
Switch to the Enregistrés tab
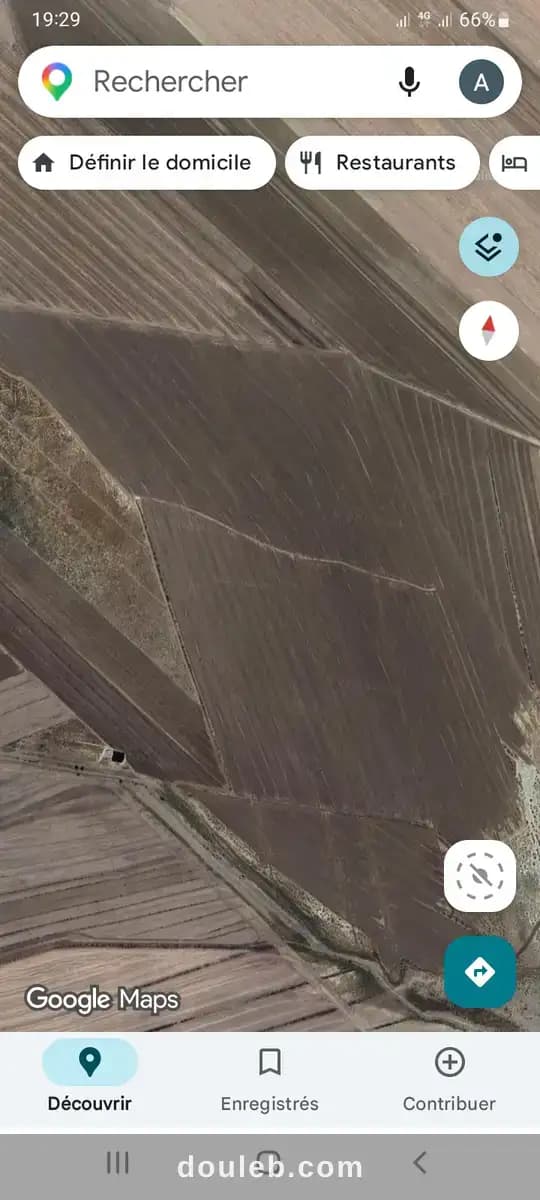270,1077
